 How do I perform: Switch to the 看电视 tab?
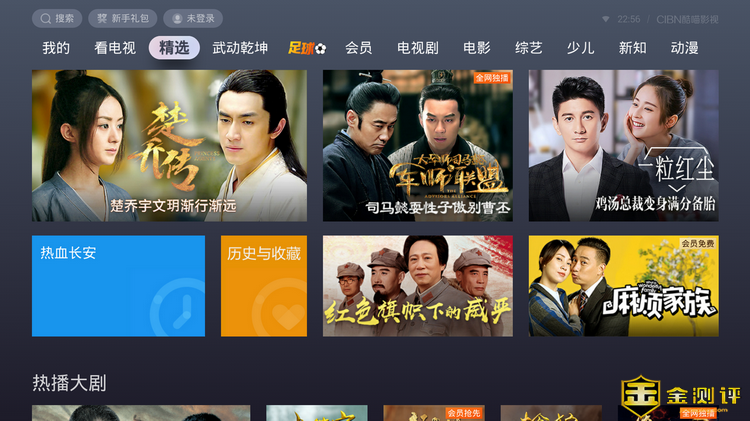tap(114, 48)
